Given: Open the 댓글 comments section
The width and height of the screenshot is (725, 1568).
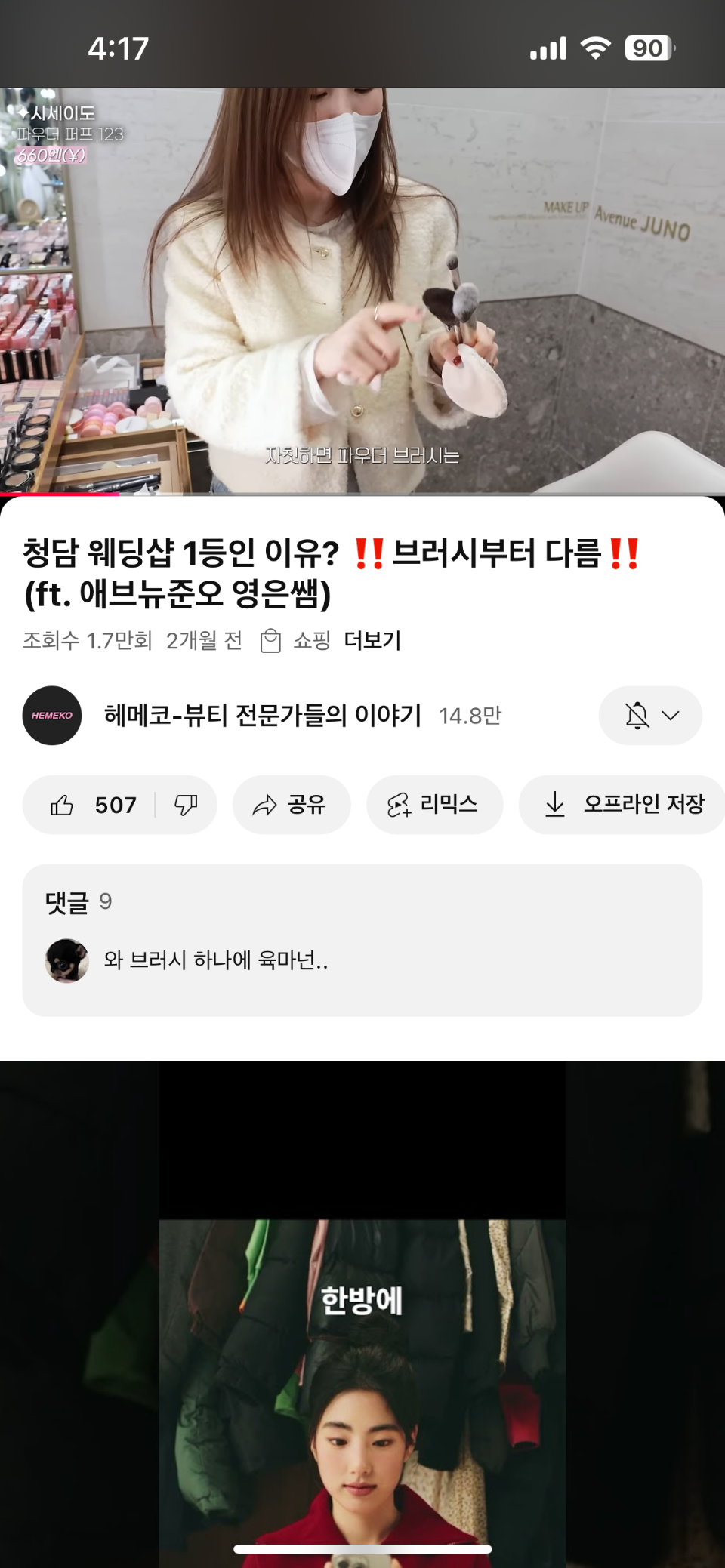Looking at the screenshot, I should 362,940.
